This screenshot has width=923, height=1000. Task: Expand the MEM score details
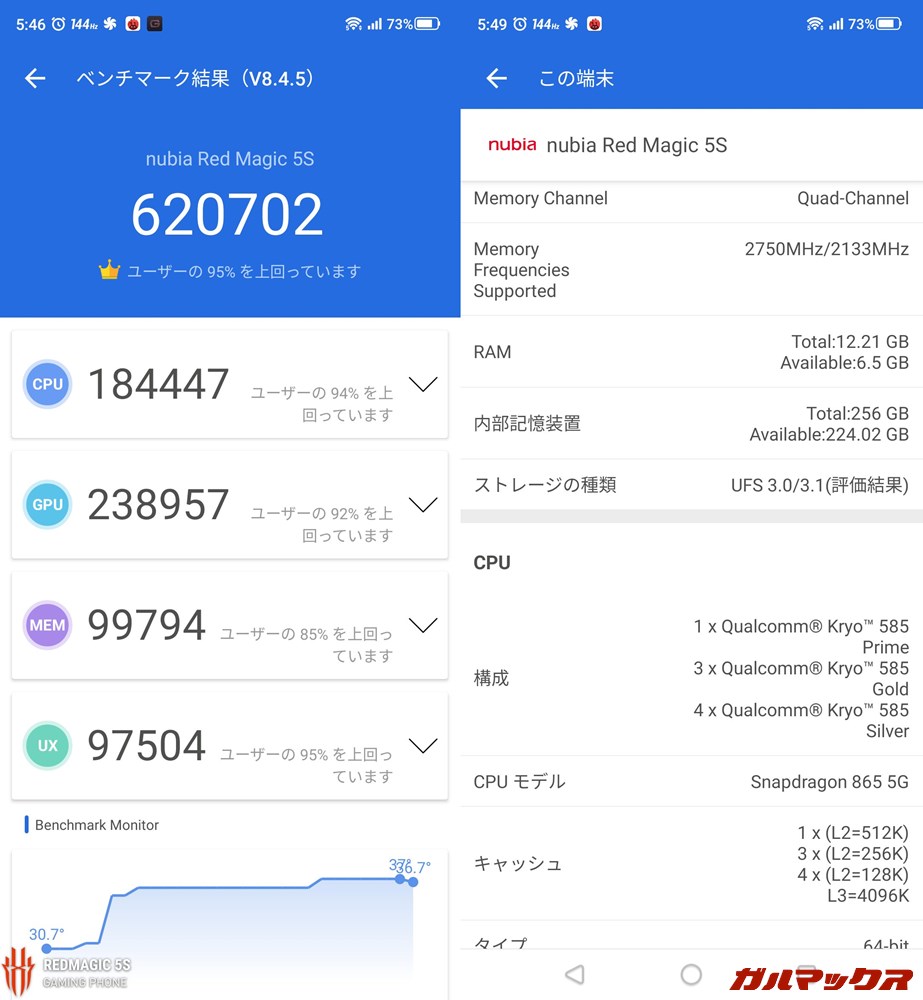(423, 625)
